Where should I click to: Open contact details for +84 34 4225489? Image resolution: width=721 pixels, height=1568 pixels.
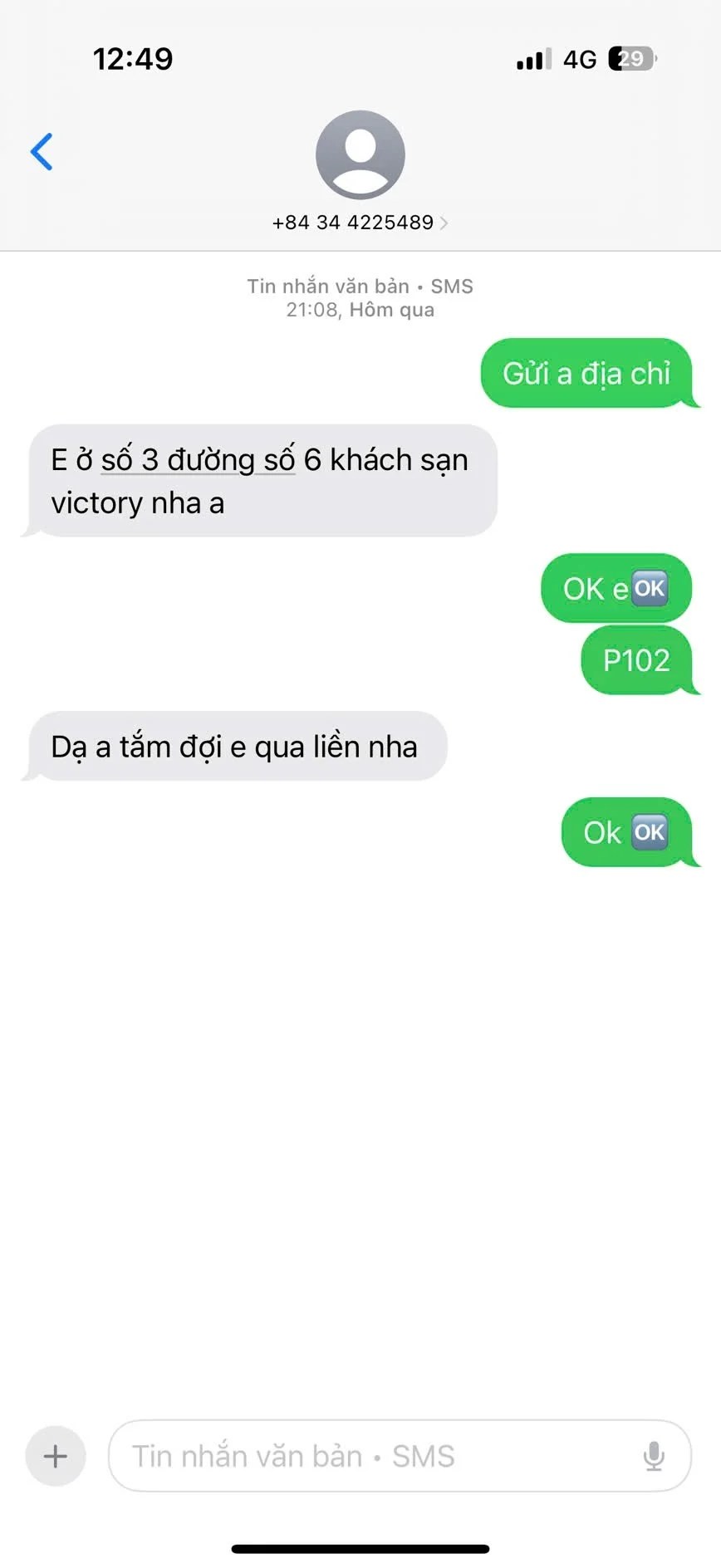pyautogui.click(x=360, y=222)
